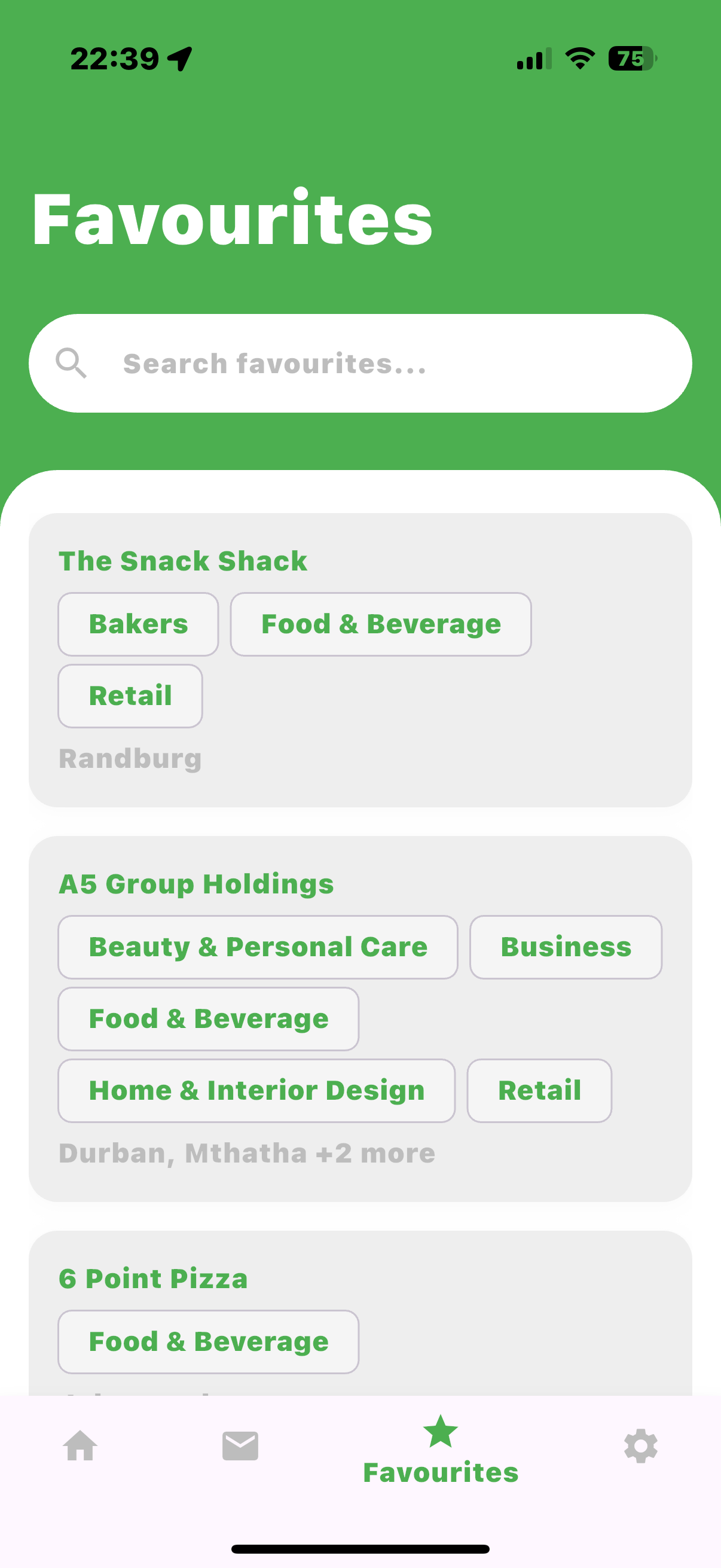Open the 6 Point Pizza card
Screen dimensions: 721x1568
click(152, 1279)
